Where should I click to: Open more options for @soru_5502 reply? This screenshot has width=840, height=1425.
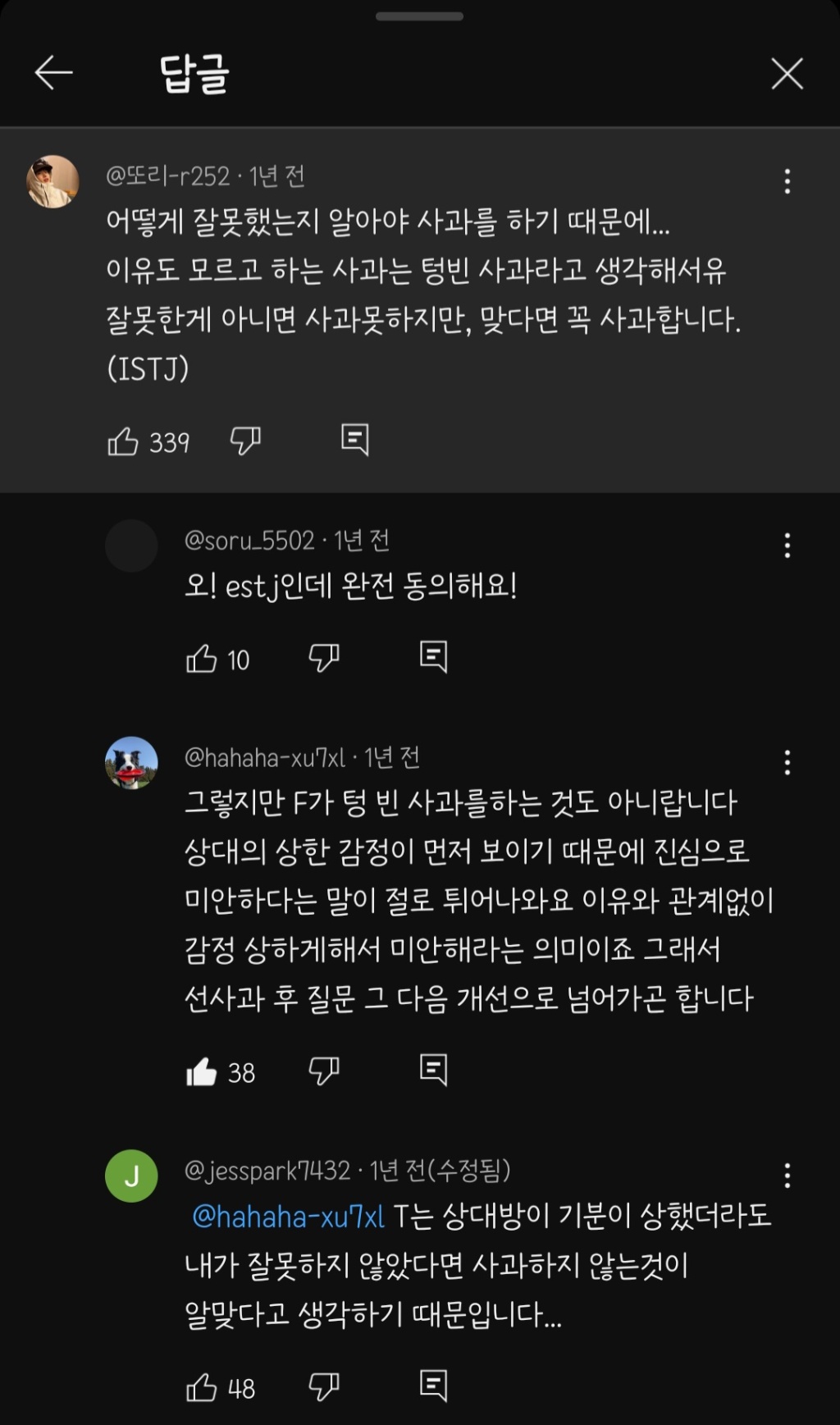point(787,546)
